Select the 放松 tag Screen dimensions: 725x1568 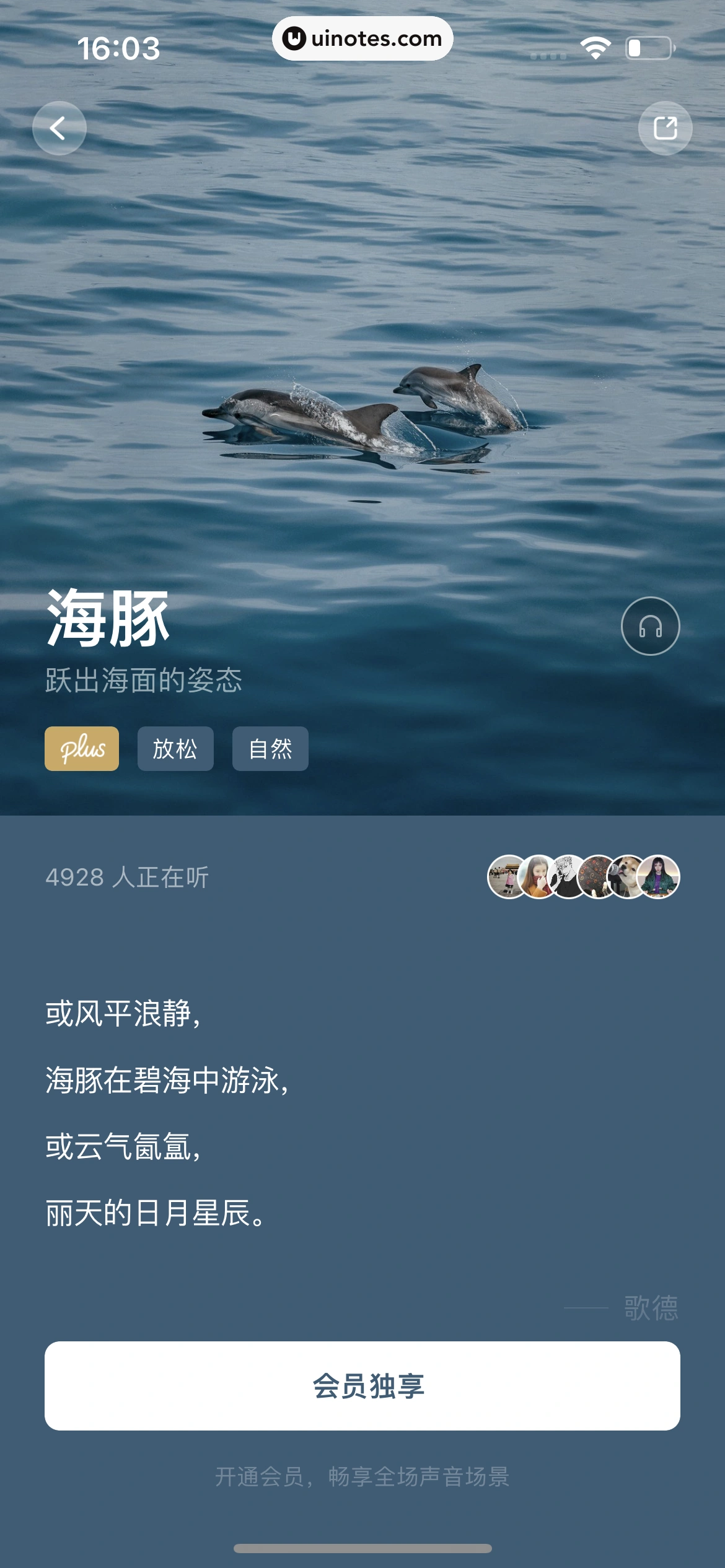tap(175, 748)
